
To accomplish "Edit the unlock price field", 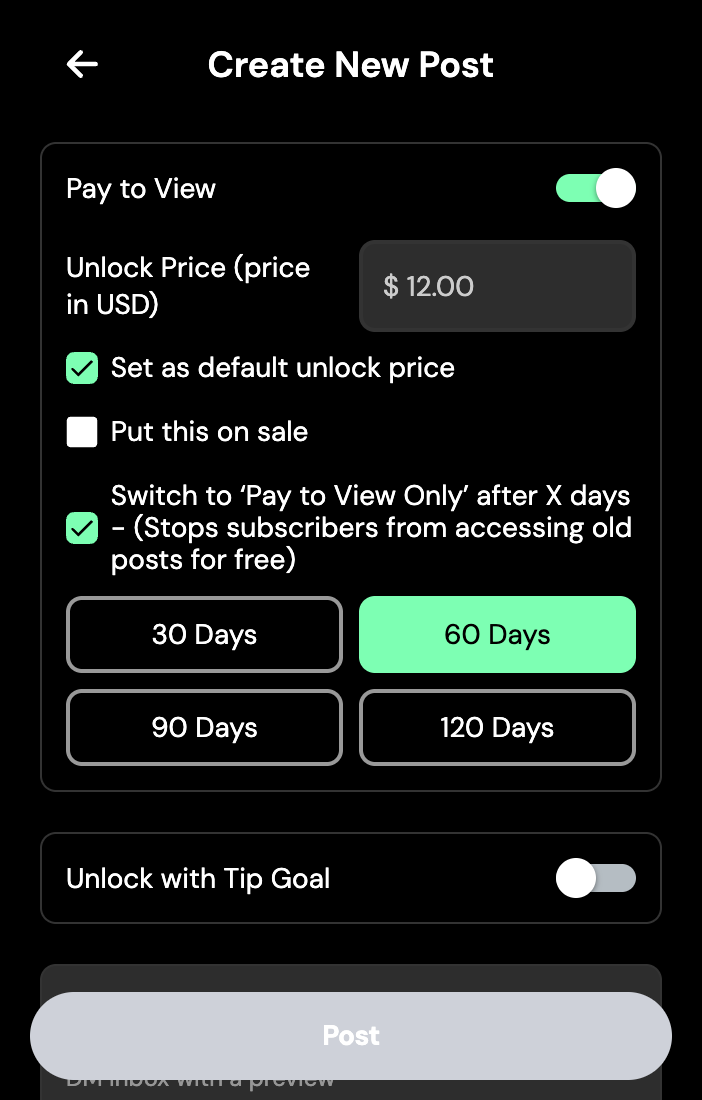I will click(x=497, y=287).
